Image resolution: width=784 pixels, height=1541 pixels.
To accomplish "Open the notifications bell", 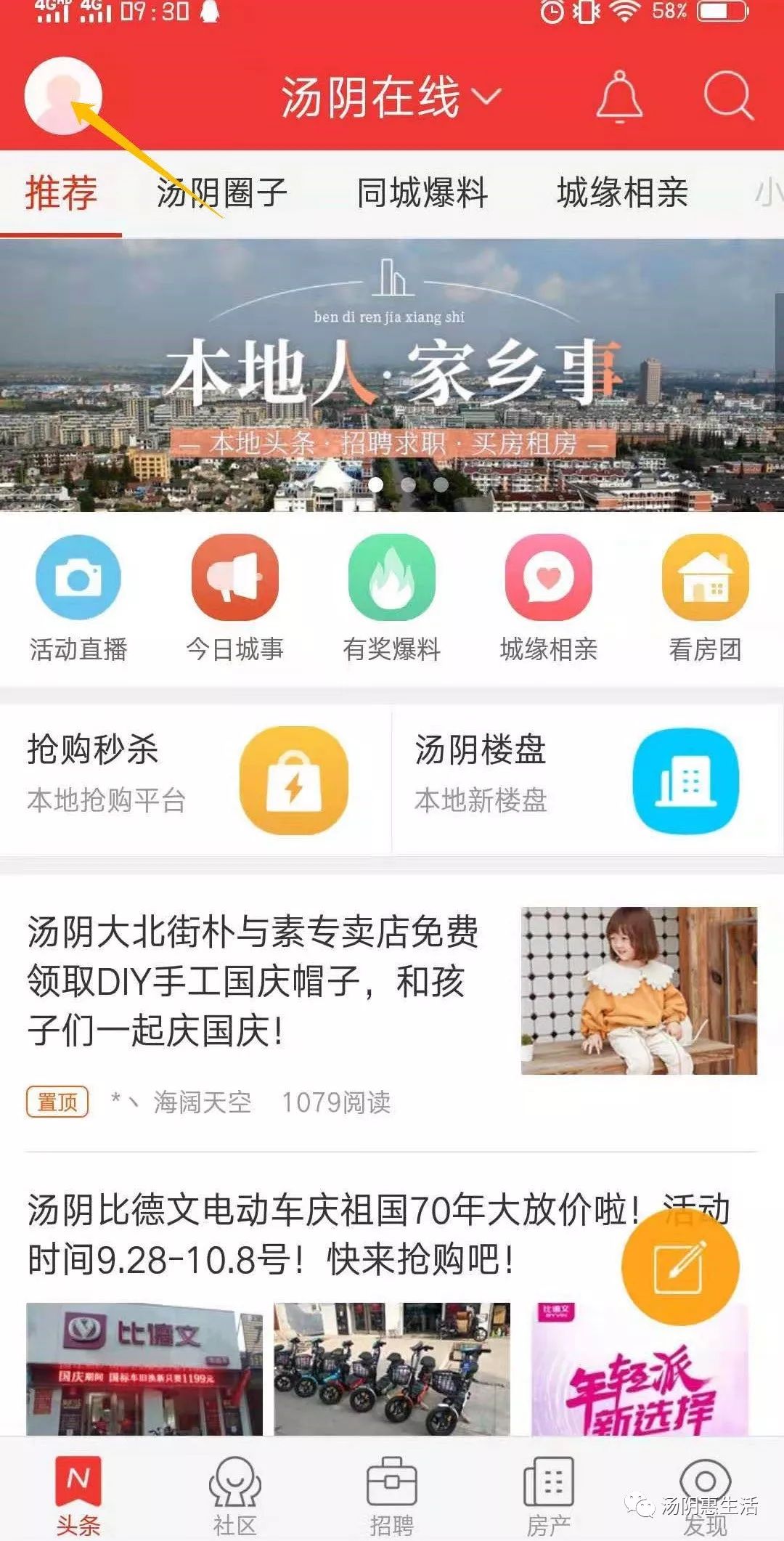I will 619,97.
